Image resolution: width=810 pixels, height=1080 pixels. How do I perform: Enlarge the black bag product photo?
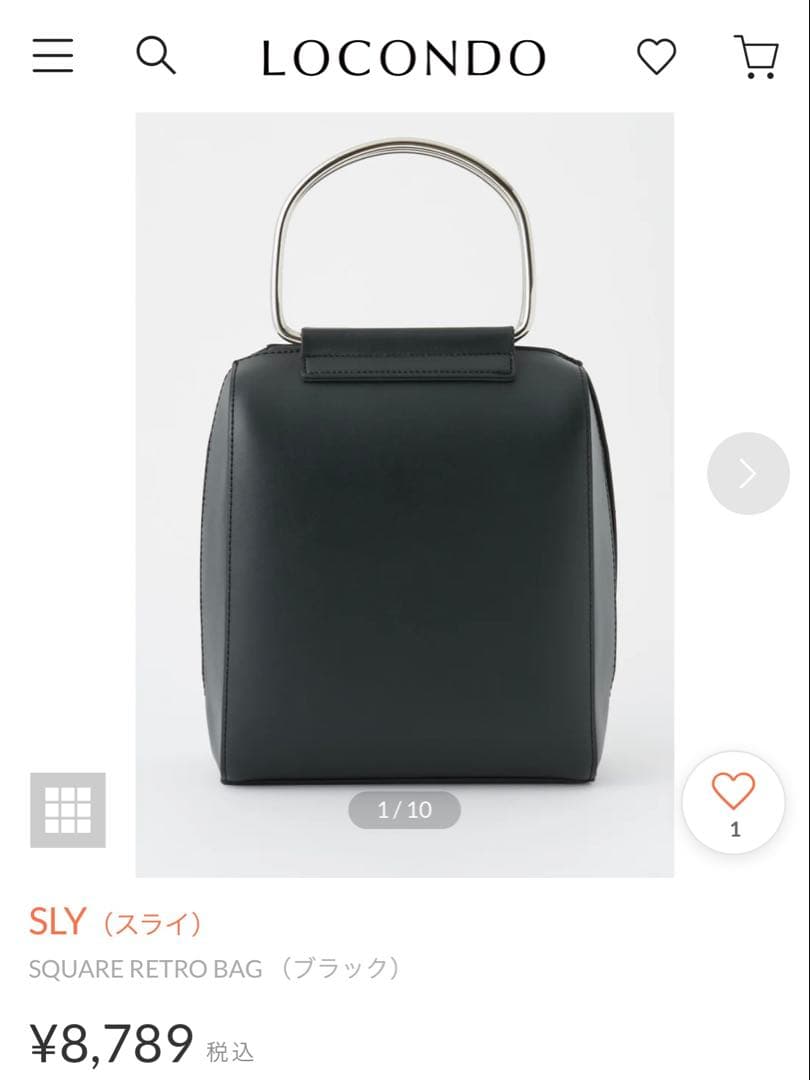(404, 495)
